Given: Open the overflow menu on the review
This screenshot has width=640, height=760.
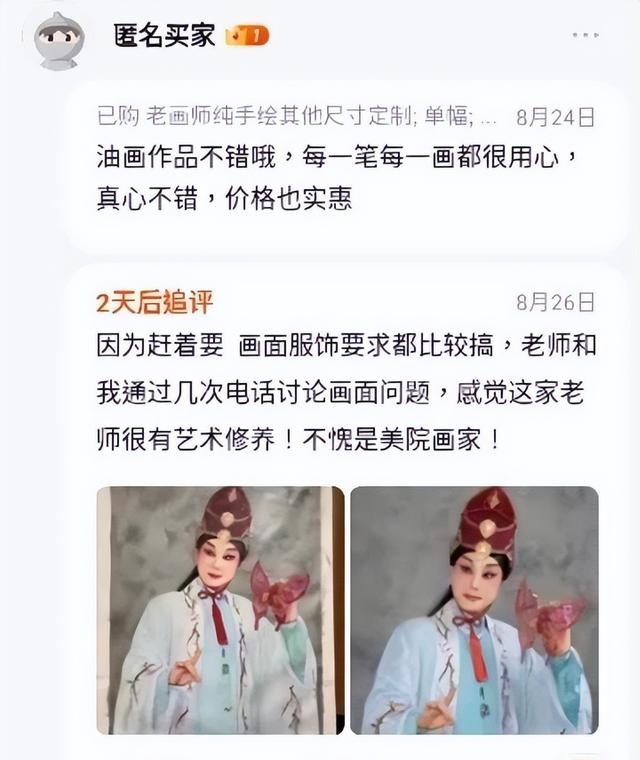Looking at the screenshot, I should [x=586, y=35].
